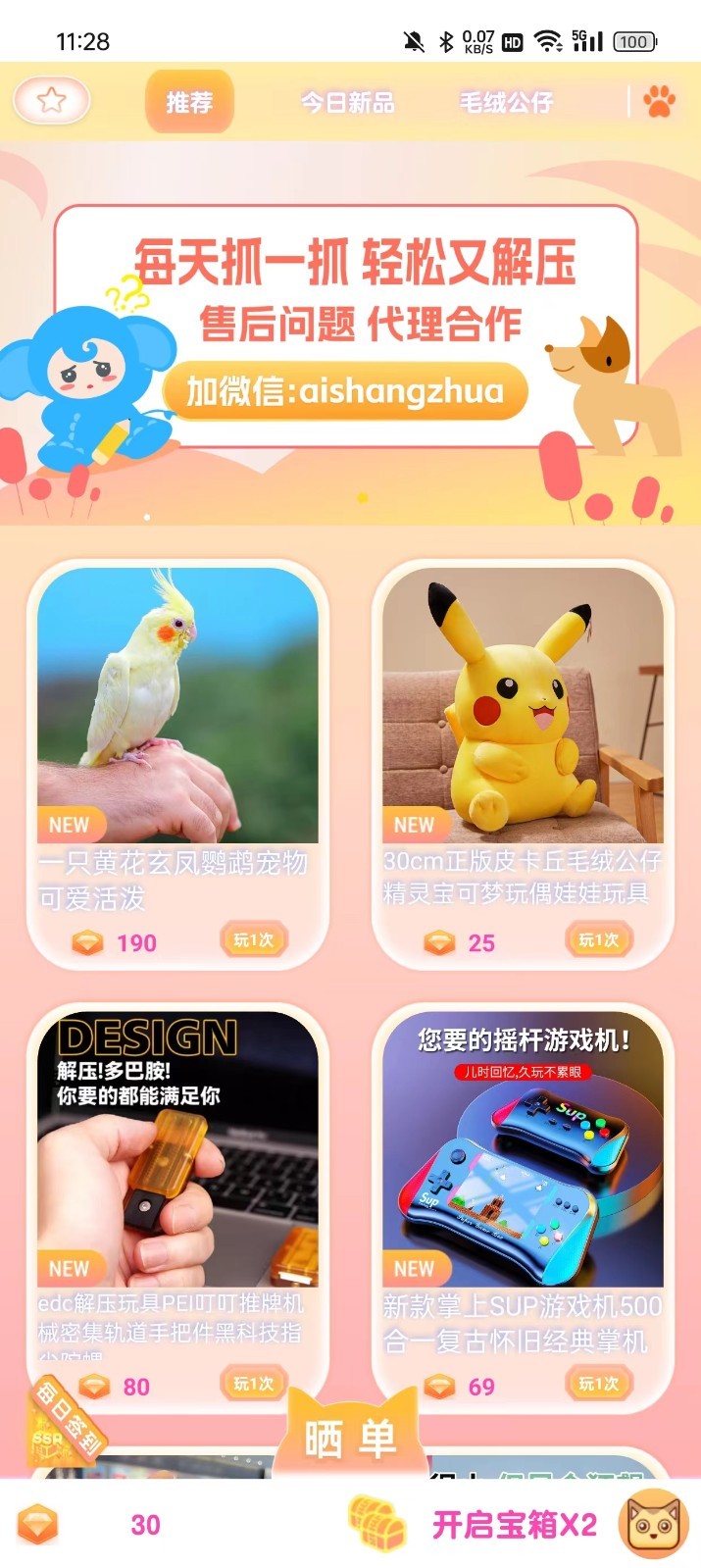Play once for the 皮卡丘 plush
701x1568 pixels.
pos(598,940)
